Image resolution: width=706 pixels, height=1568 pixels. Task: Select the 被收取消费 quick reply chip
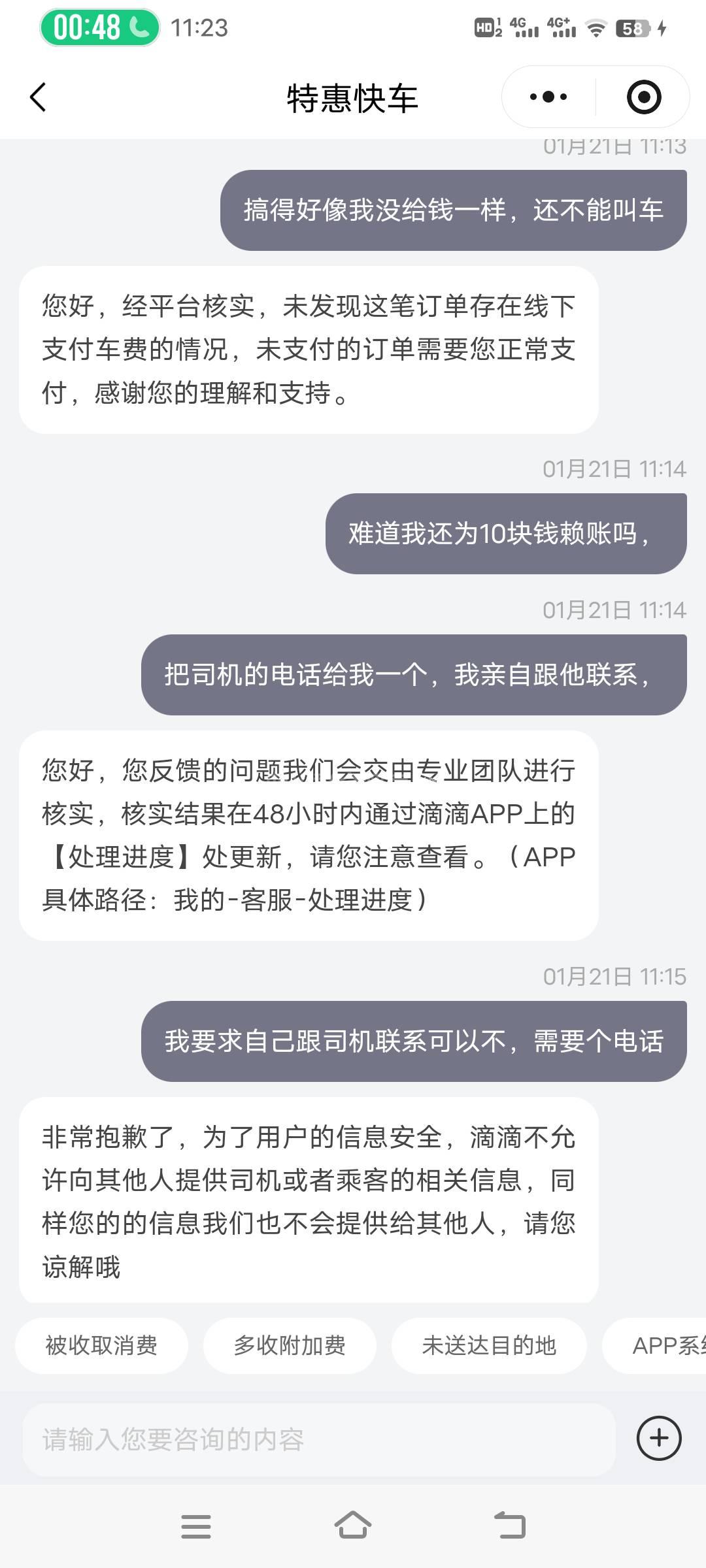point(101,1346)
